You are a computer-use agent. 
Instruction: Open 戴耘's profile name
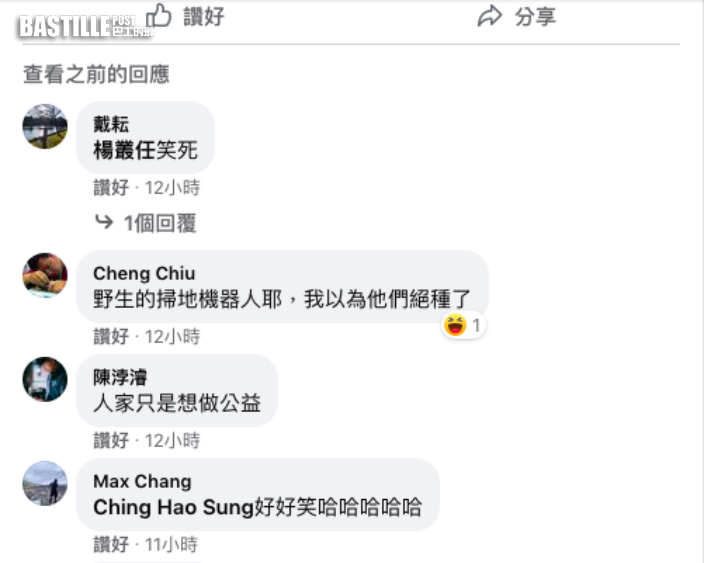coord(110,125)
